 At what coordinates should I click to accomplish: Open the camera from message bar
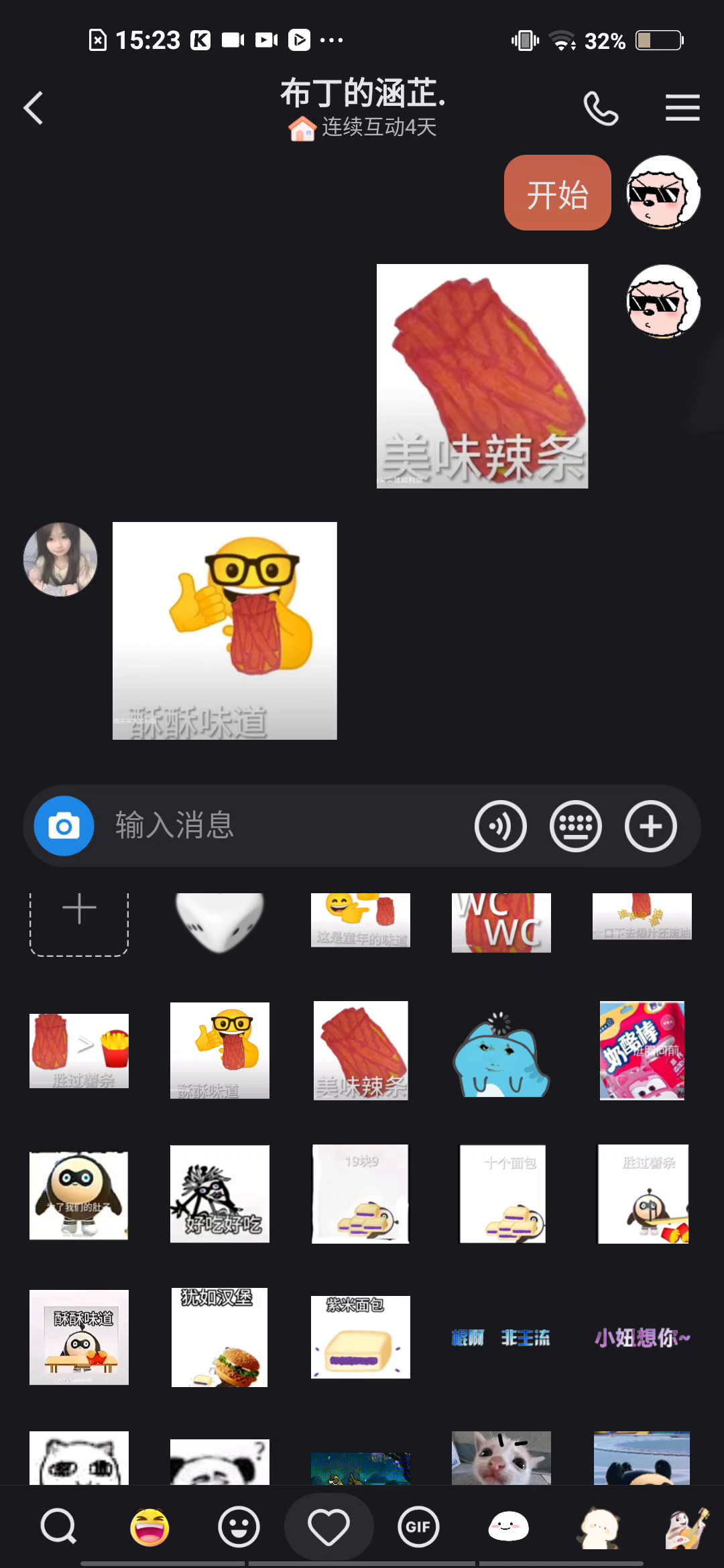click(x=64, y=826)
